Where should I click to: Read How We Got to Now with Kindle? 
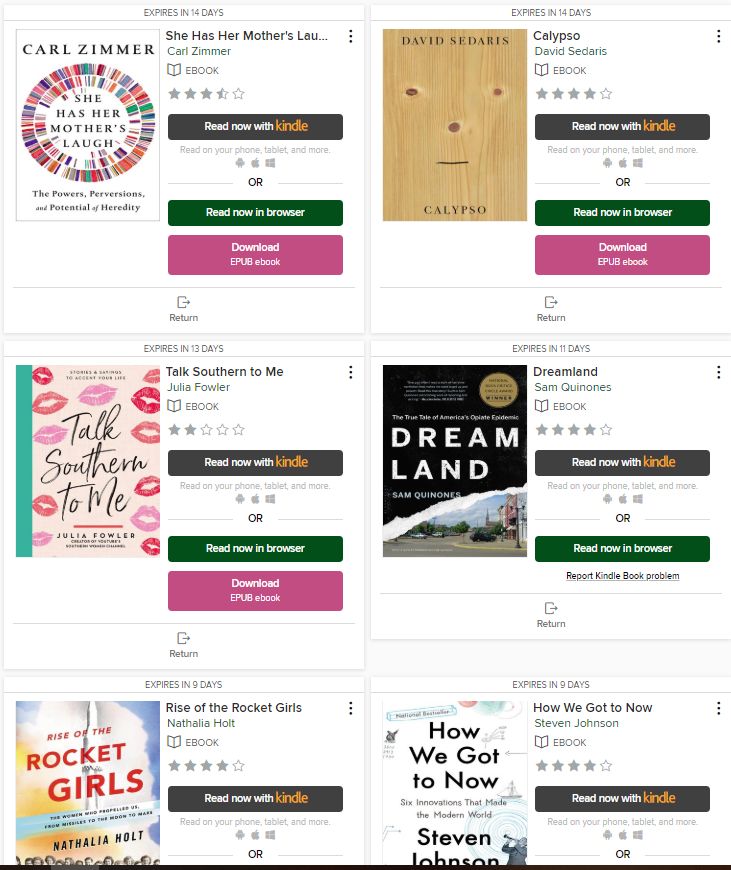click(622, 799)
